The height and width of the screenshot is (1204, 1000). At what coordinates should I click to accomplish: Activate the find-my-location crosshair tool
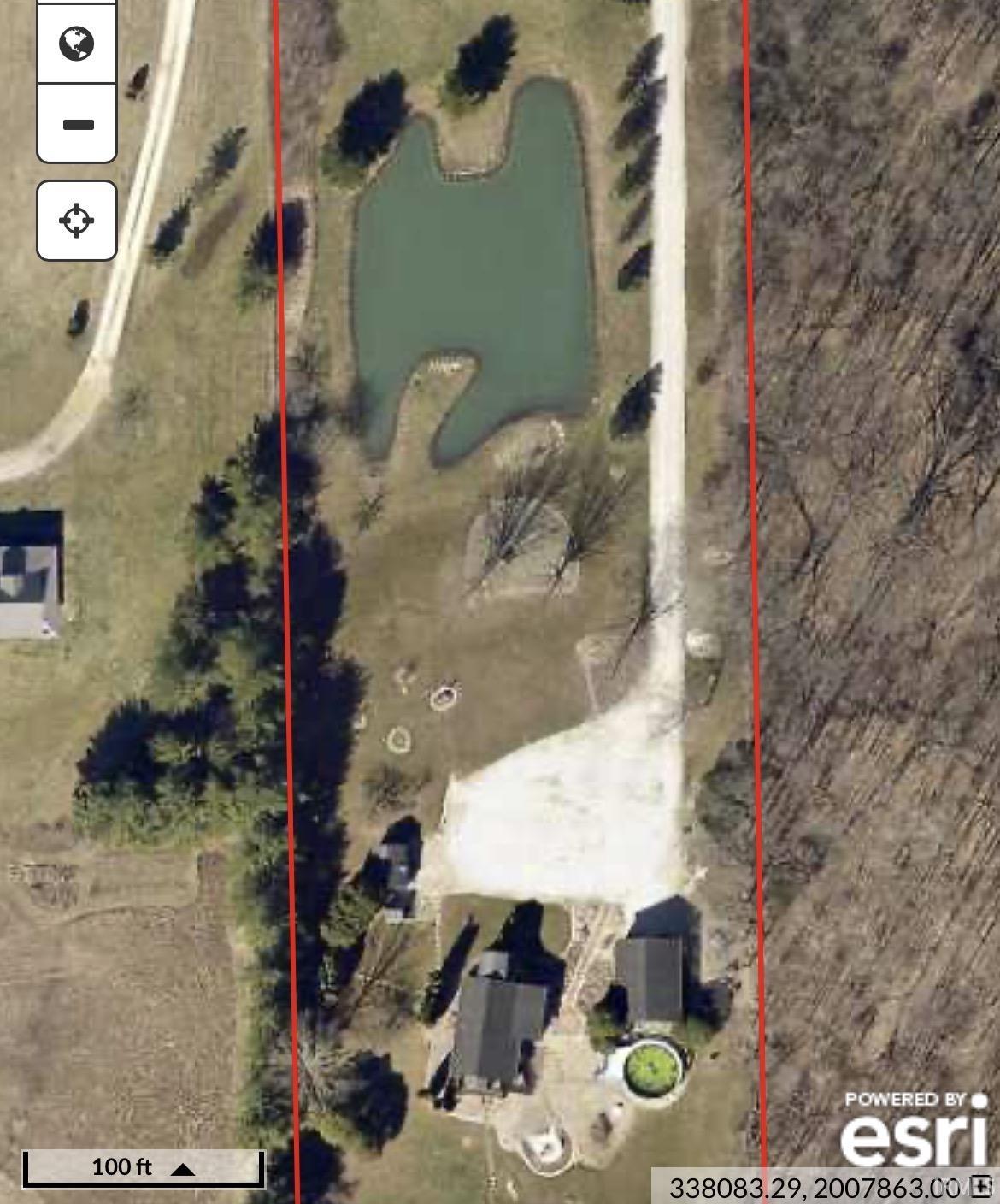pos(75,221)
